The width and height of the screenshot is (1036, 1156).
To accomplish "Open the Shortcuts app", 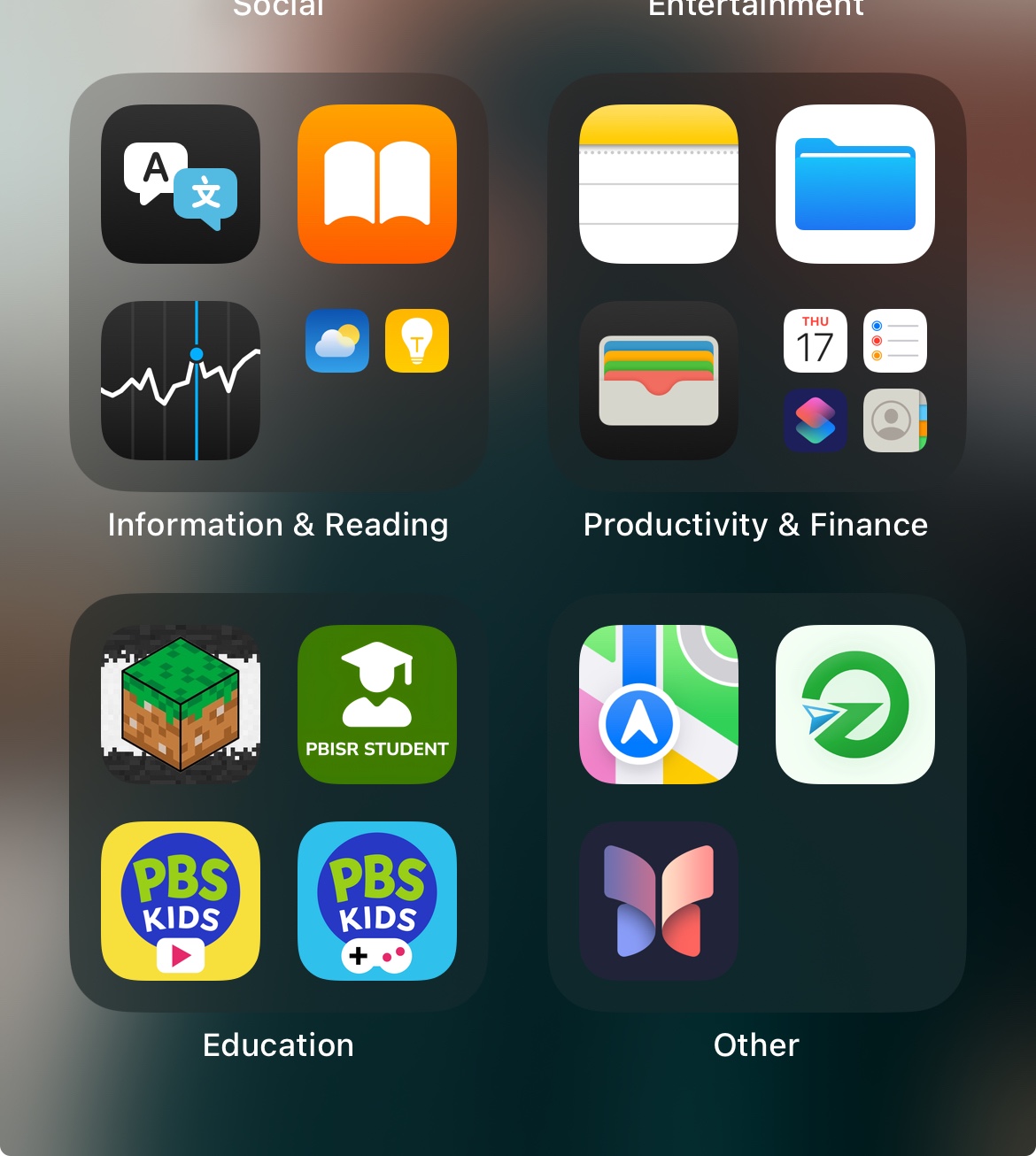I will (816, 420).
